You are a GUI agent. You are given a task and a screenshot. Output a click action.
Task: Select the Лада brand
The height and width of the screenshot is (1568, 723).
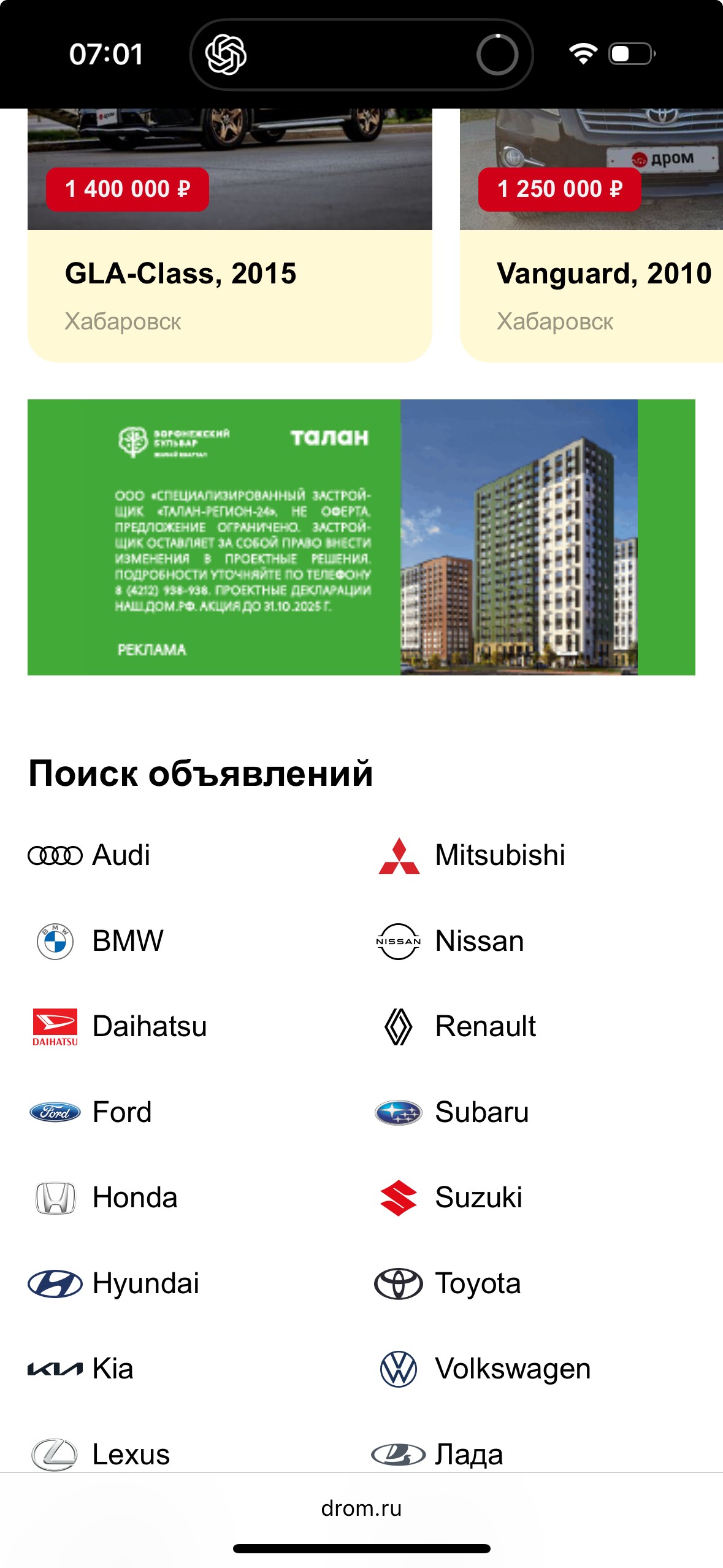click(469, 1454)
